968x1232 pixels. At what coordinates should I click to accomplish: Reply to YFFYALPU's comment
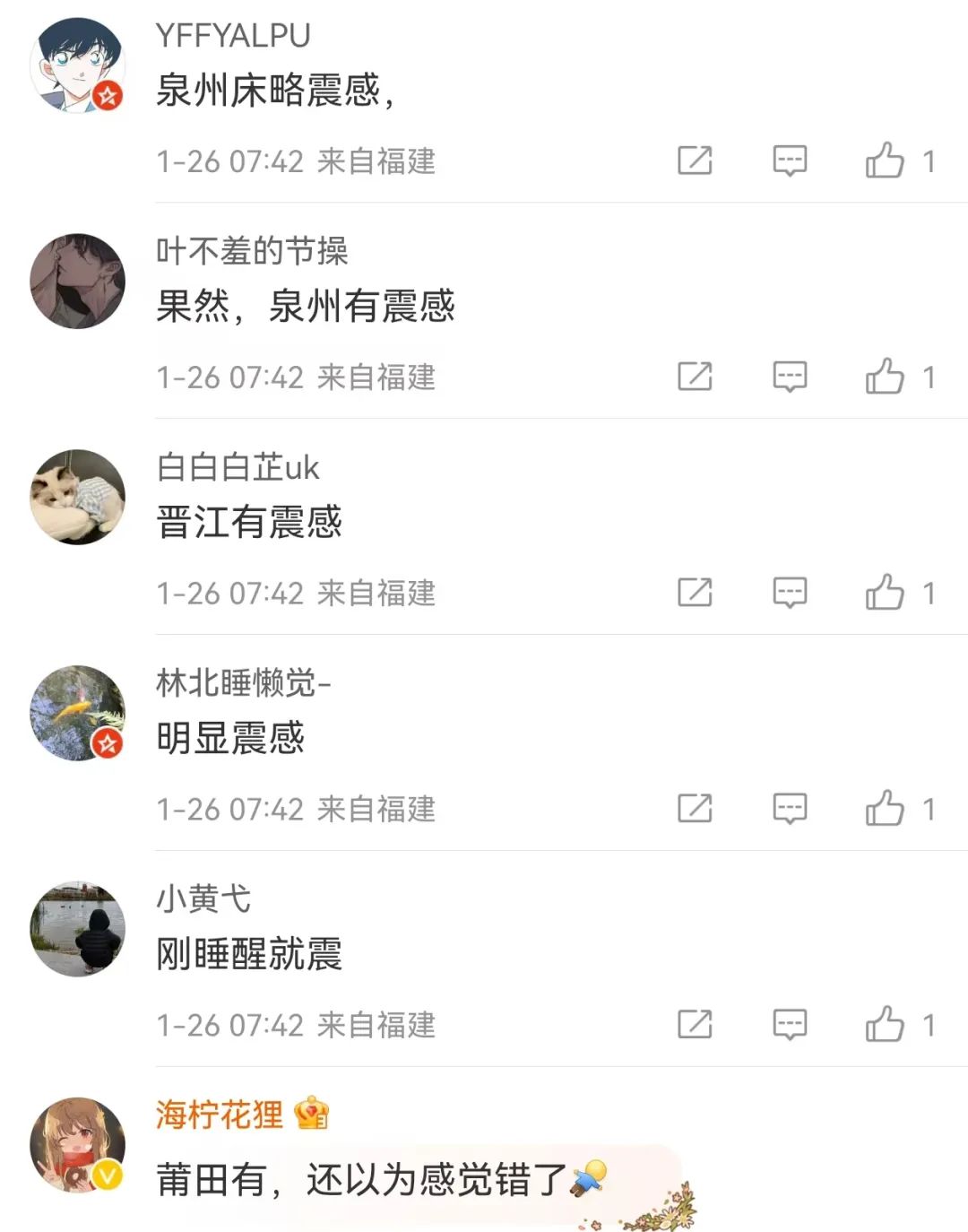click(x=790, y=161)
